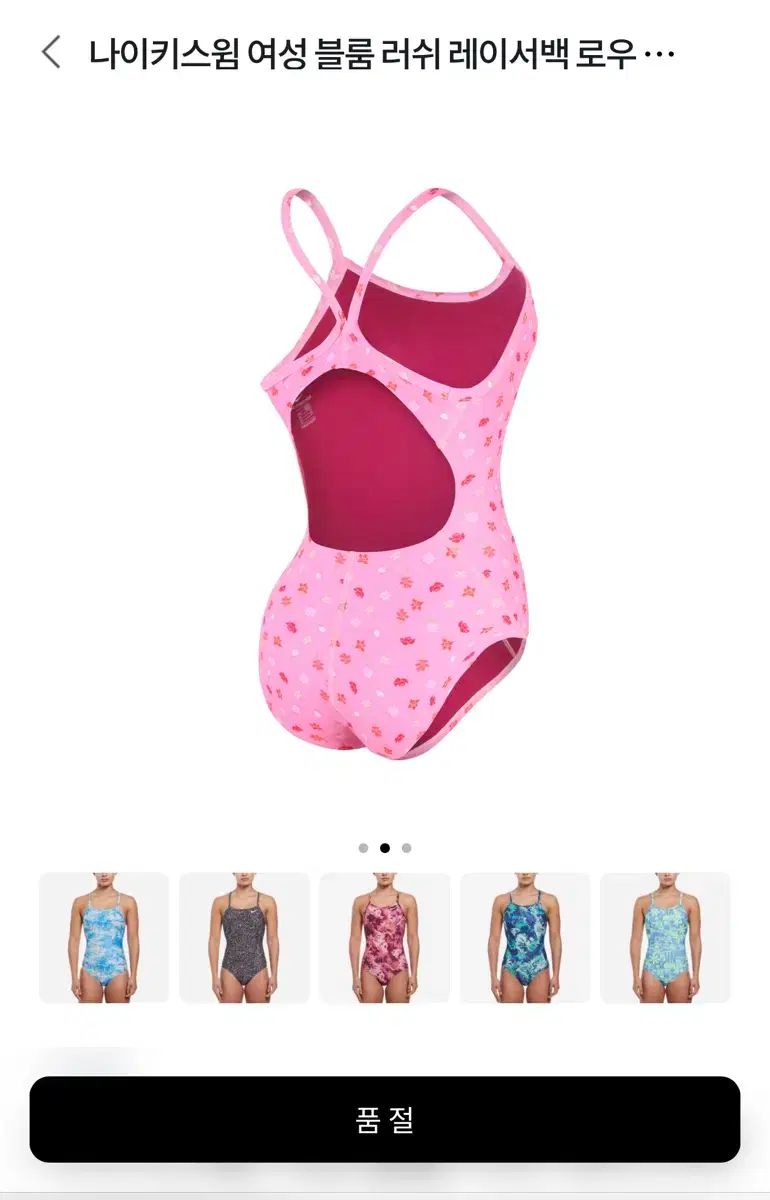The height and width of the screenshot is (1200, 770).
Task: Tap the black 품절 sold-out button
Action: coord(385,1119)
